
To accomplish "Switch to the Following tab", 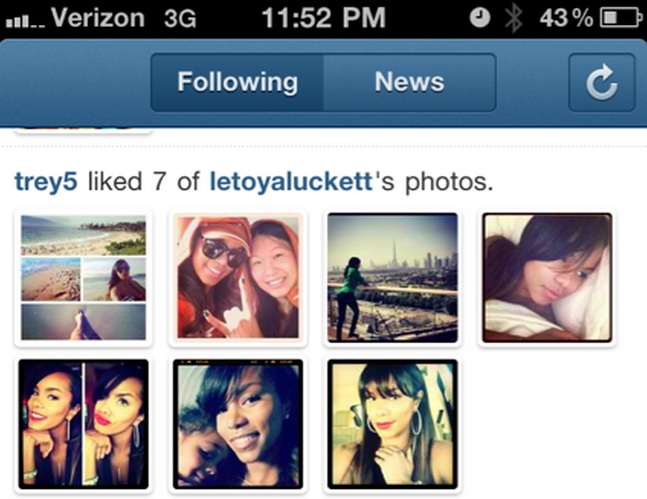I will click(x=237, y=82).
